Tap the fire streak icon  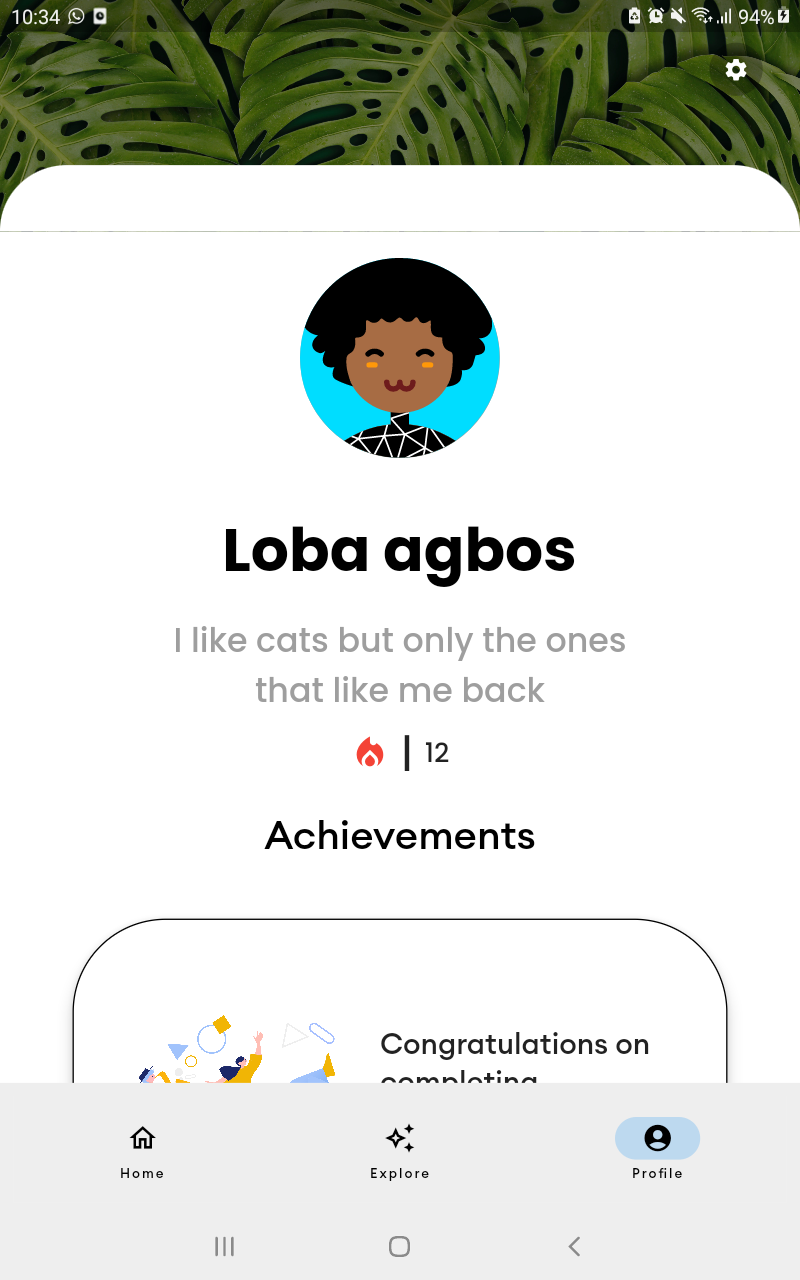pyautogui.click(x=371, y=752)
